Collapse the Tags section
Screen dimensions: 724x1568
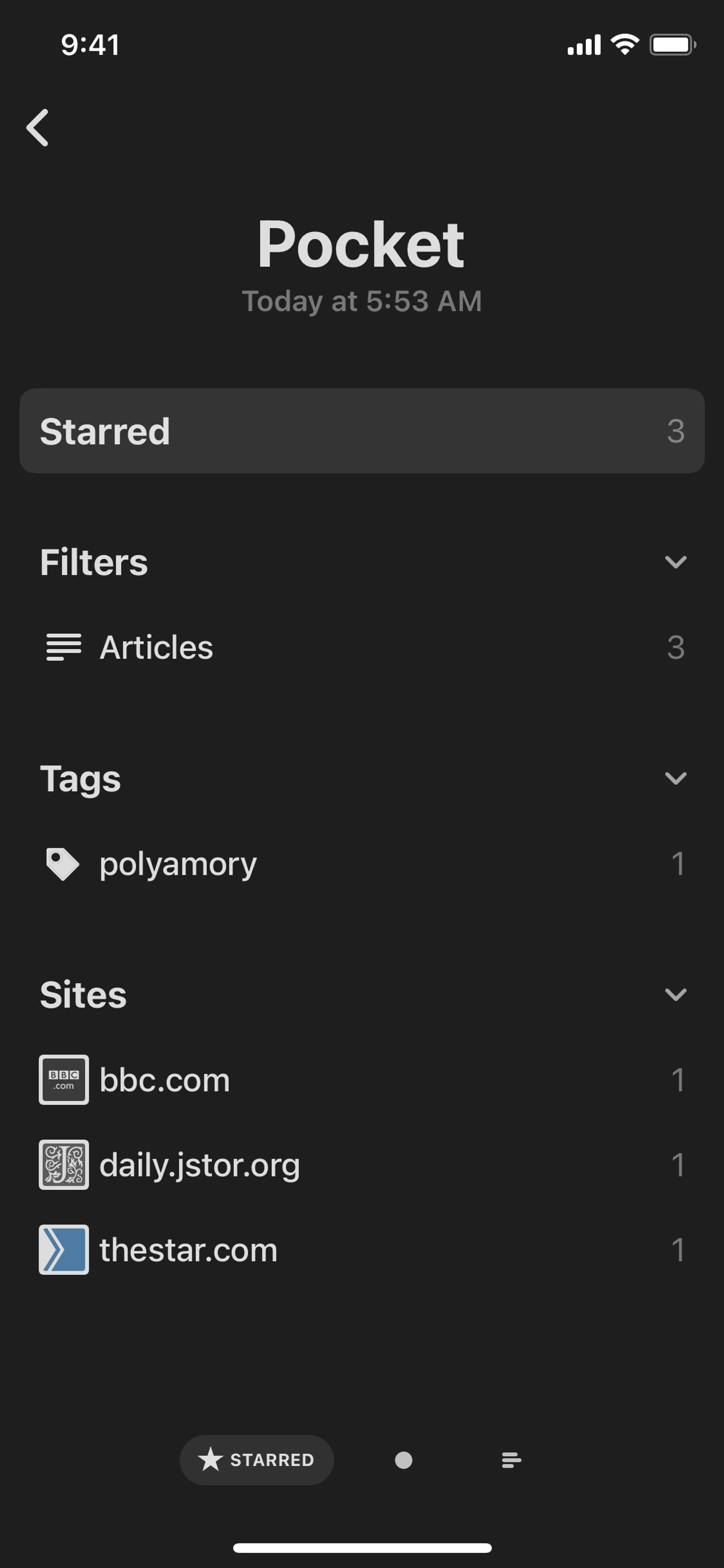pos(675,779)
